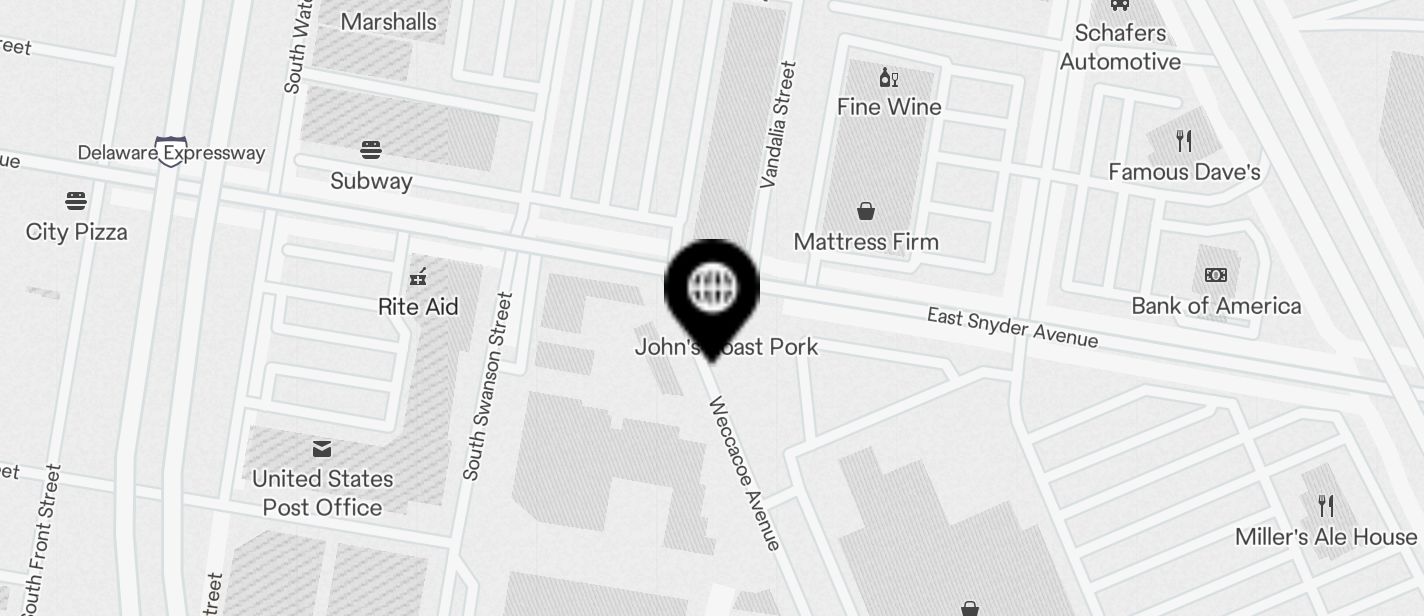Tap the globe location pin marker
1424x616 pixels.
point(711,290)
